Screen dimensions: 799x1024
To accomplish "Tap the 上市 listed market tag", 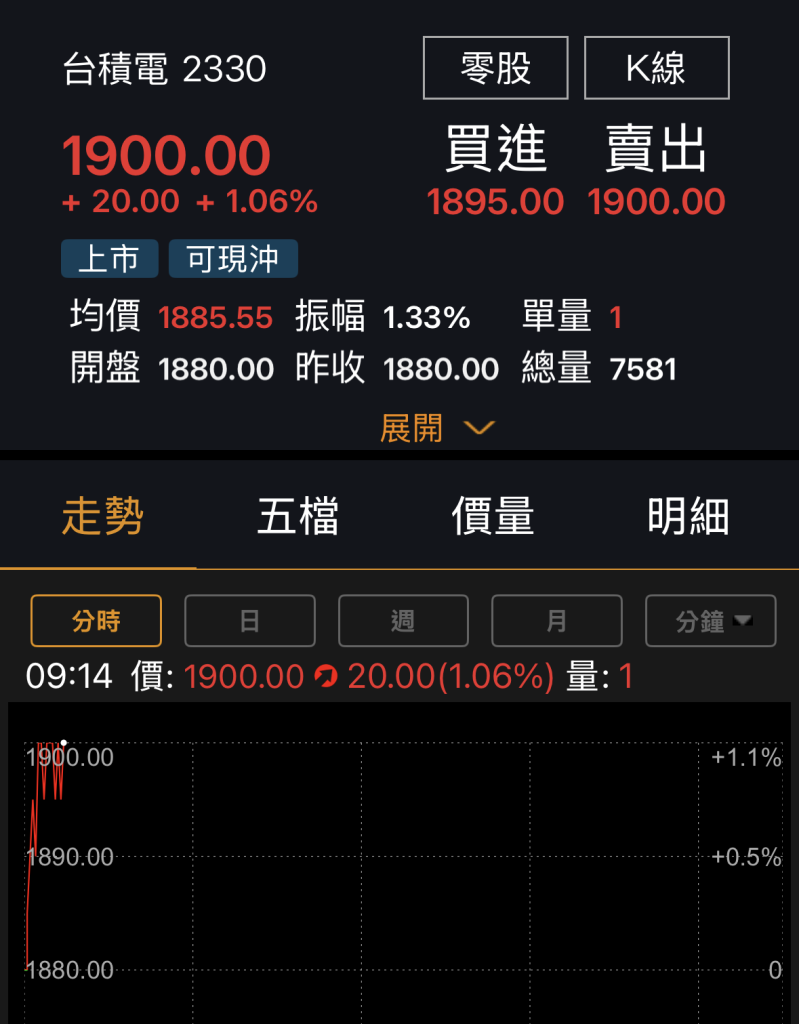I will click(109, 258).
